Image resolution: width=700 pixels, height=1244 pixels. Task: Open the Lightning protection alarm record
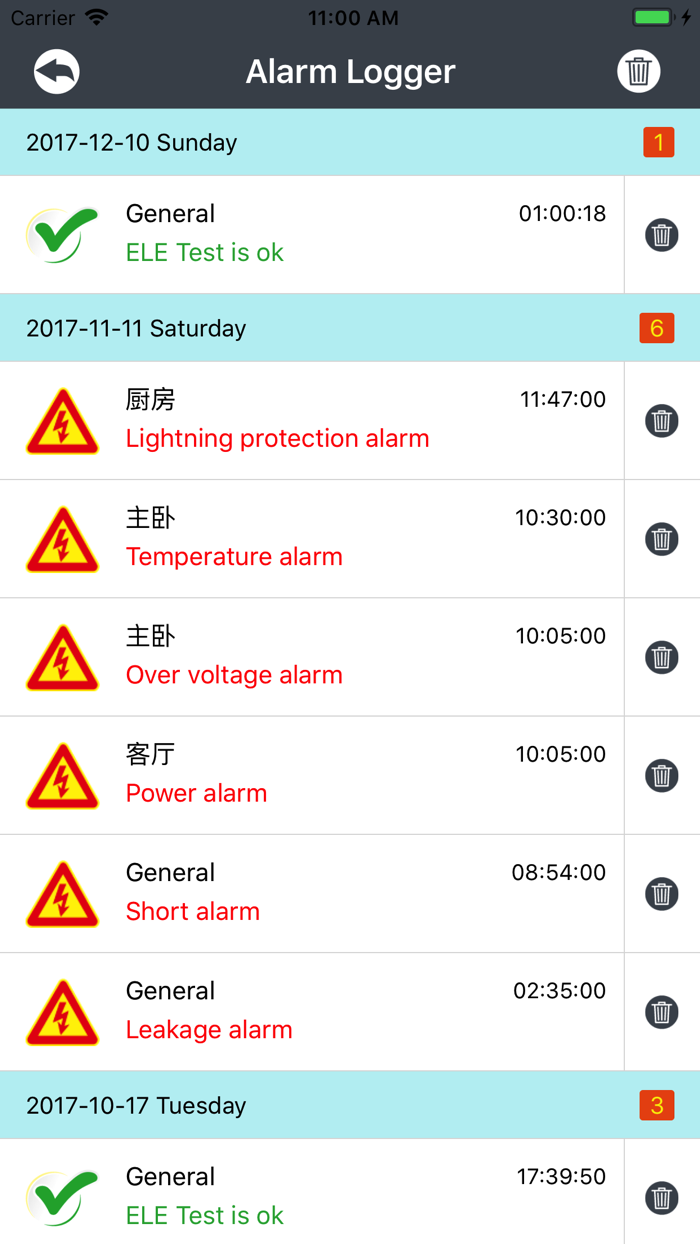(x=310, y=421)
